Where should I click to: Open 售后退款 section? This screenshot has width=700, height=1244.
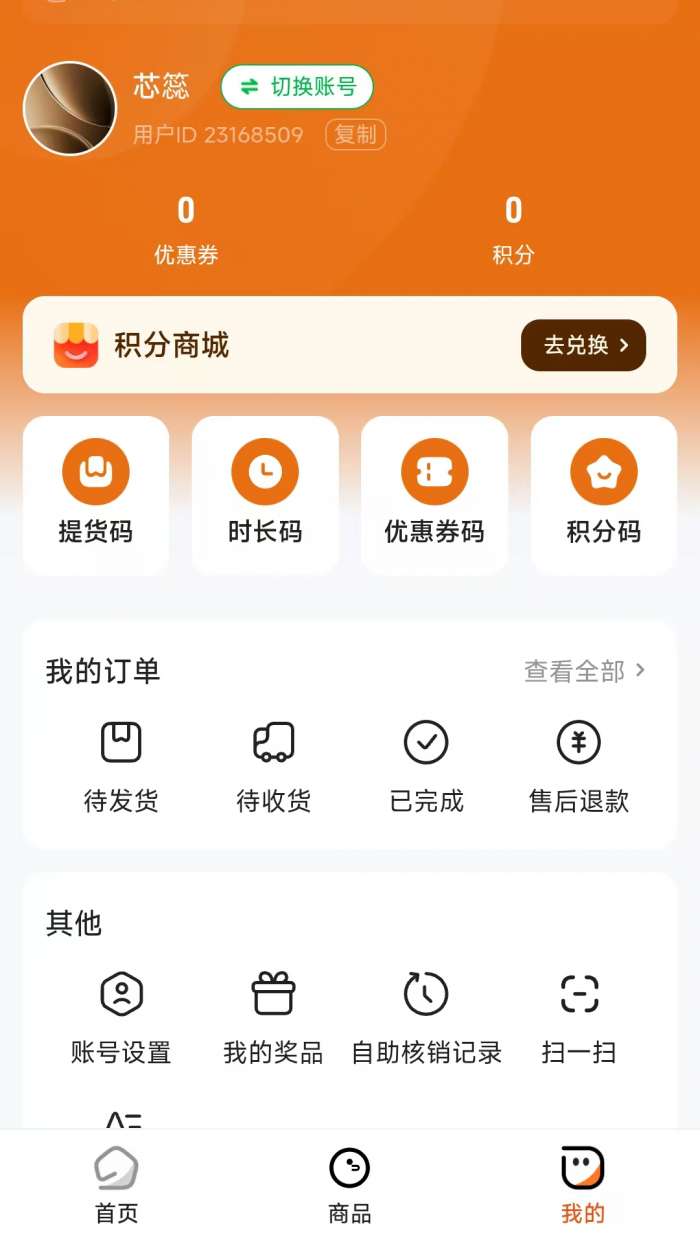(x=579, y=766)
